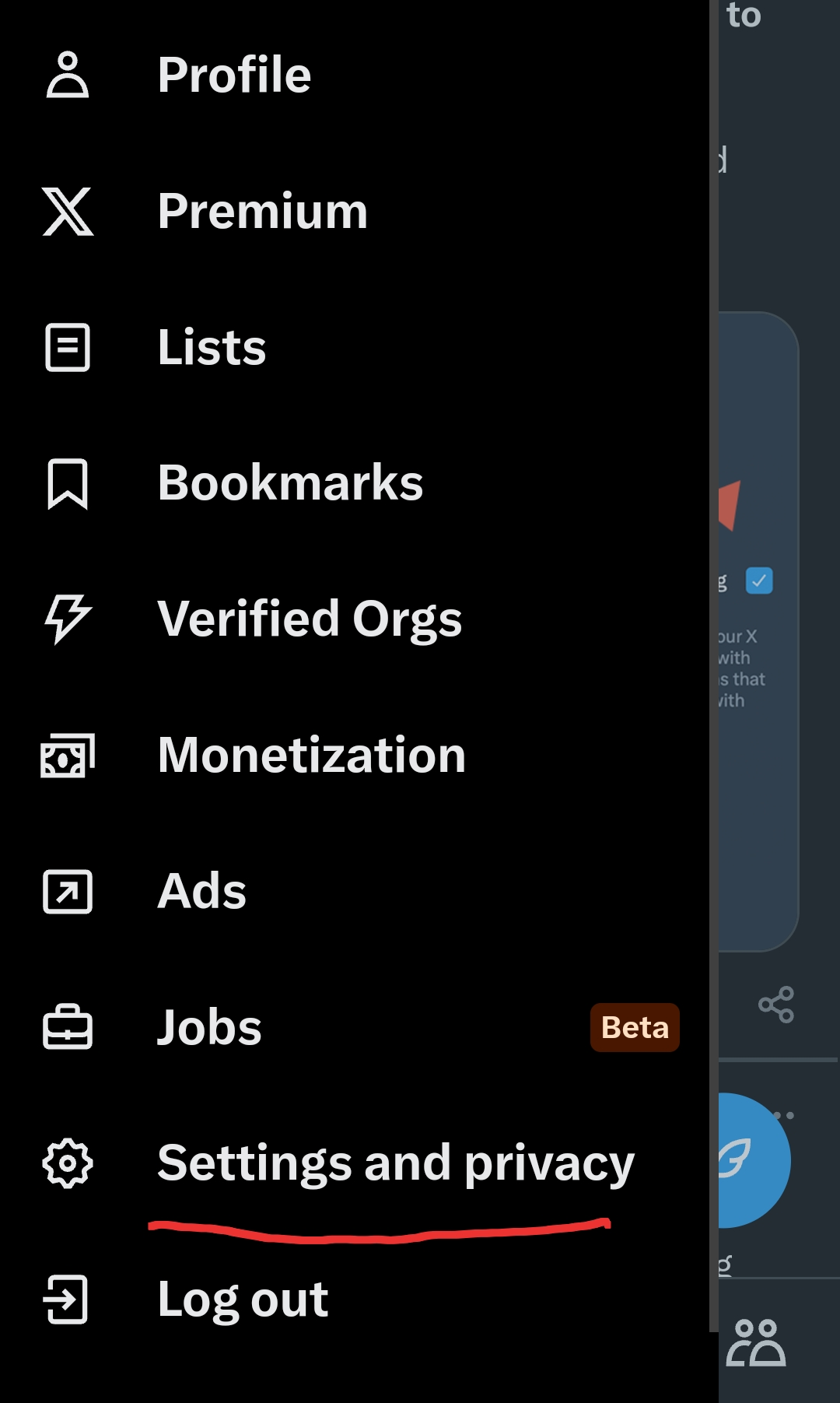840x1403 pixels.
Task: Open Verified Orgs
Action: pos(309,619)
